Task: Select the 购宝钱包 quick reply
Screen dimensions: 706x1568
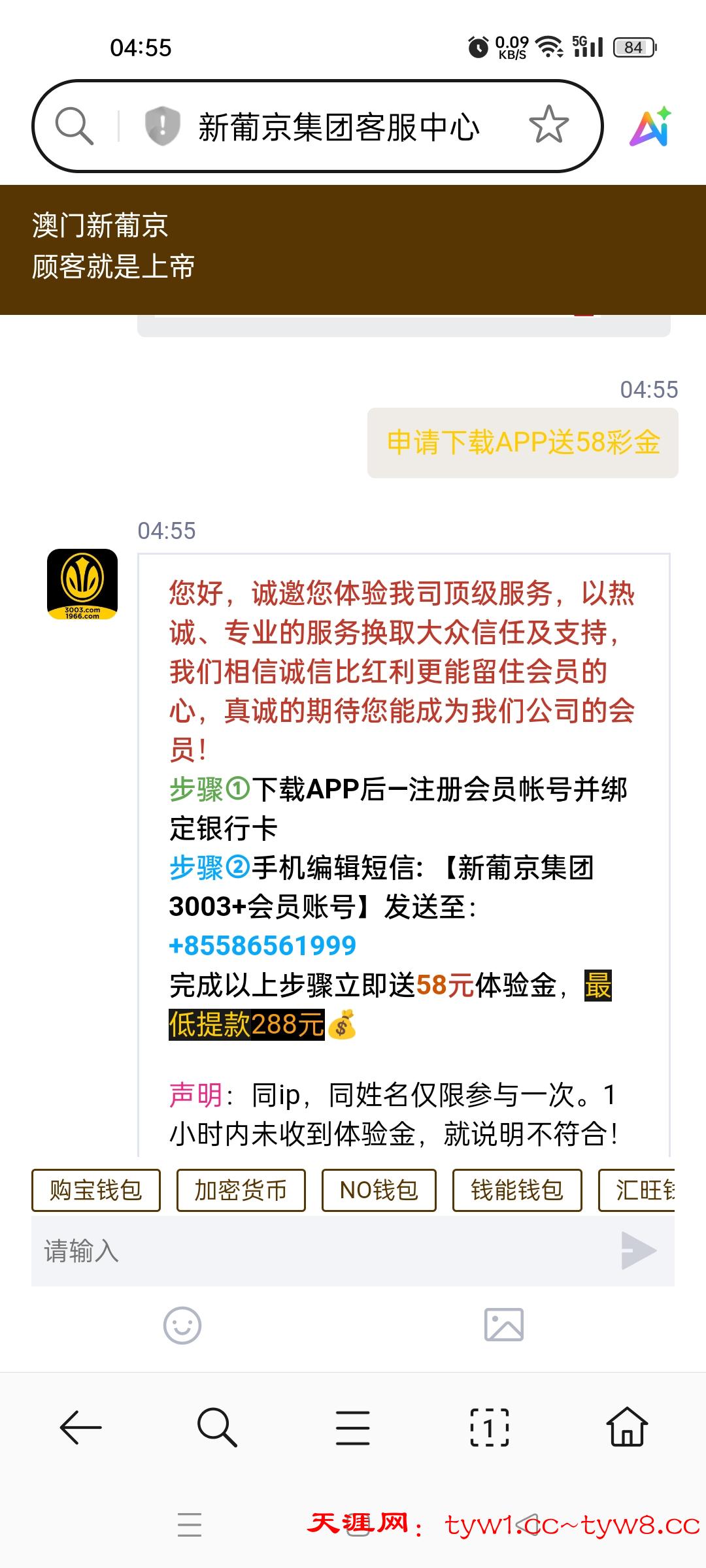Action: 96,1190
